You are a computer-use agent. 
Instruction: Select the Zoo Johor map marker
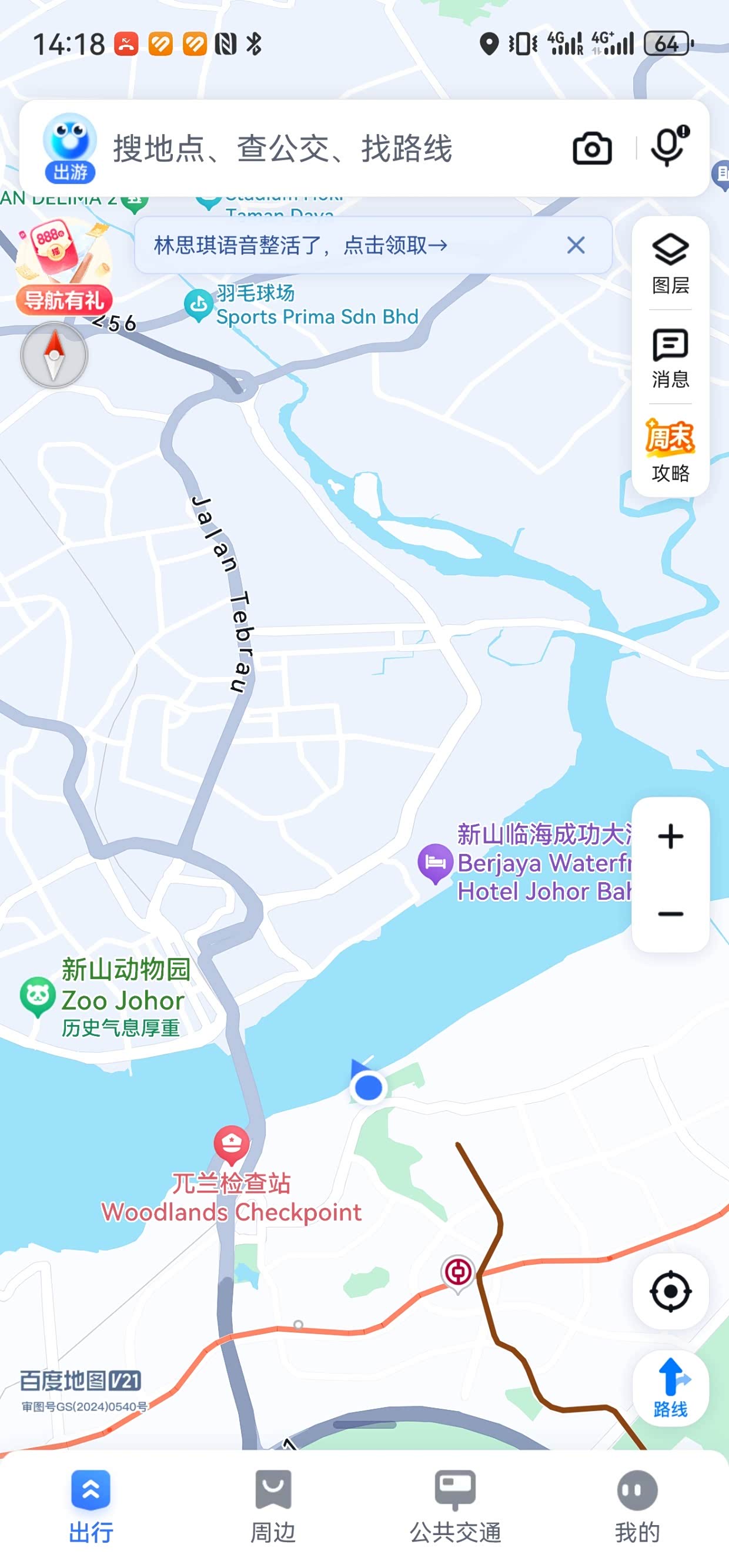coord(38,996)
